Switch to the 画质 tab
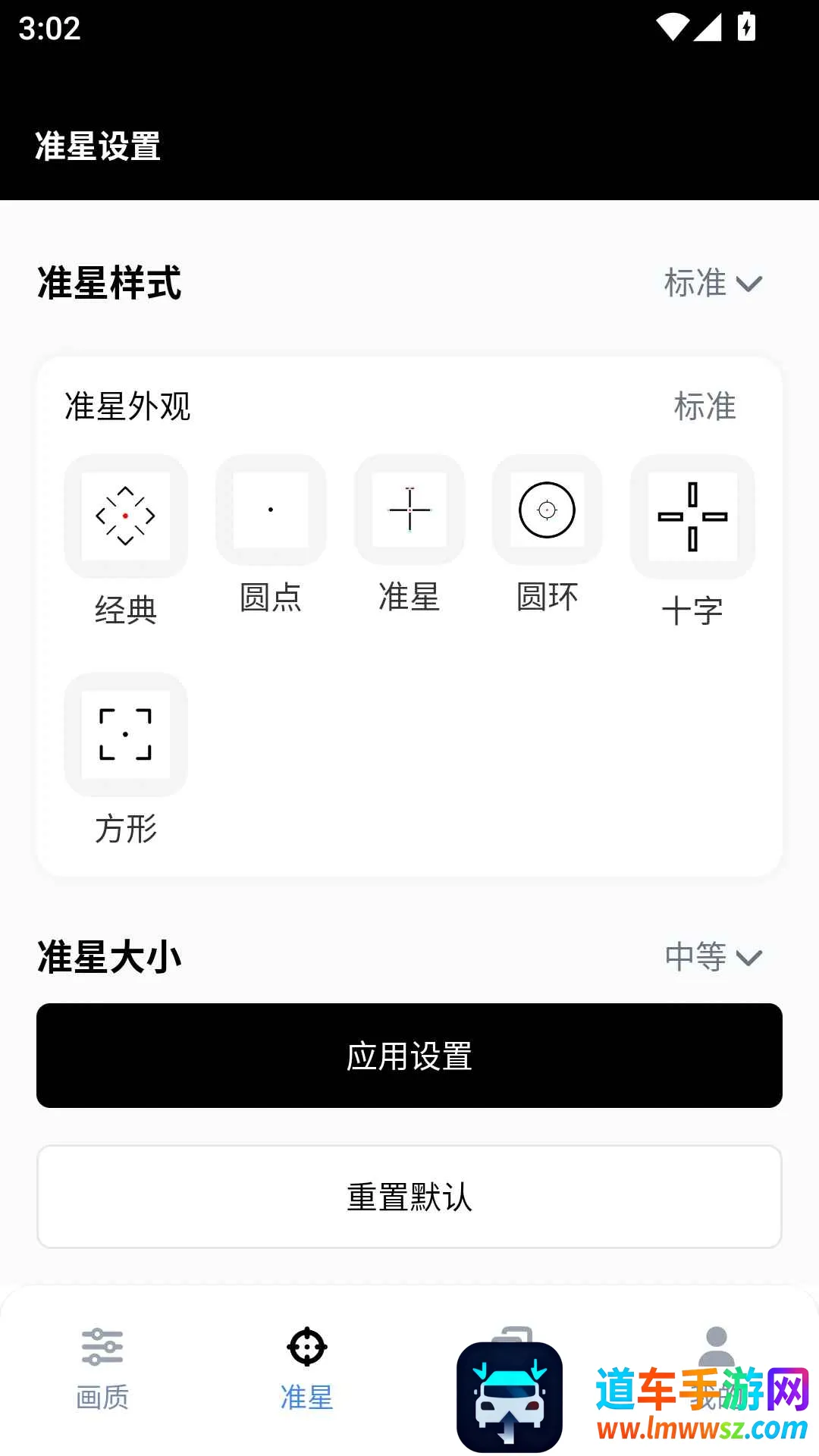 (x=102, y=1367)
